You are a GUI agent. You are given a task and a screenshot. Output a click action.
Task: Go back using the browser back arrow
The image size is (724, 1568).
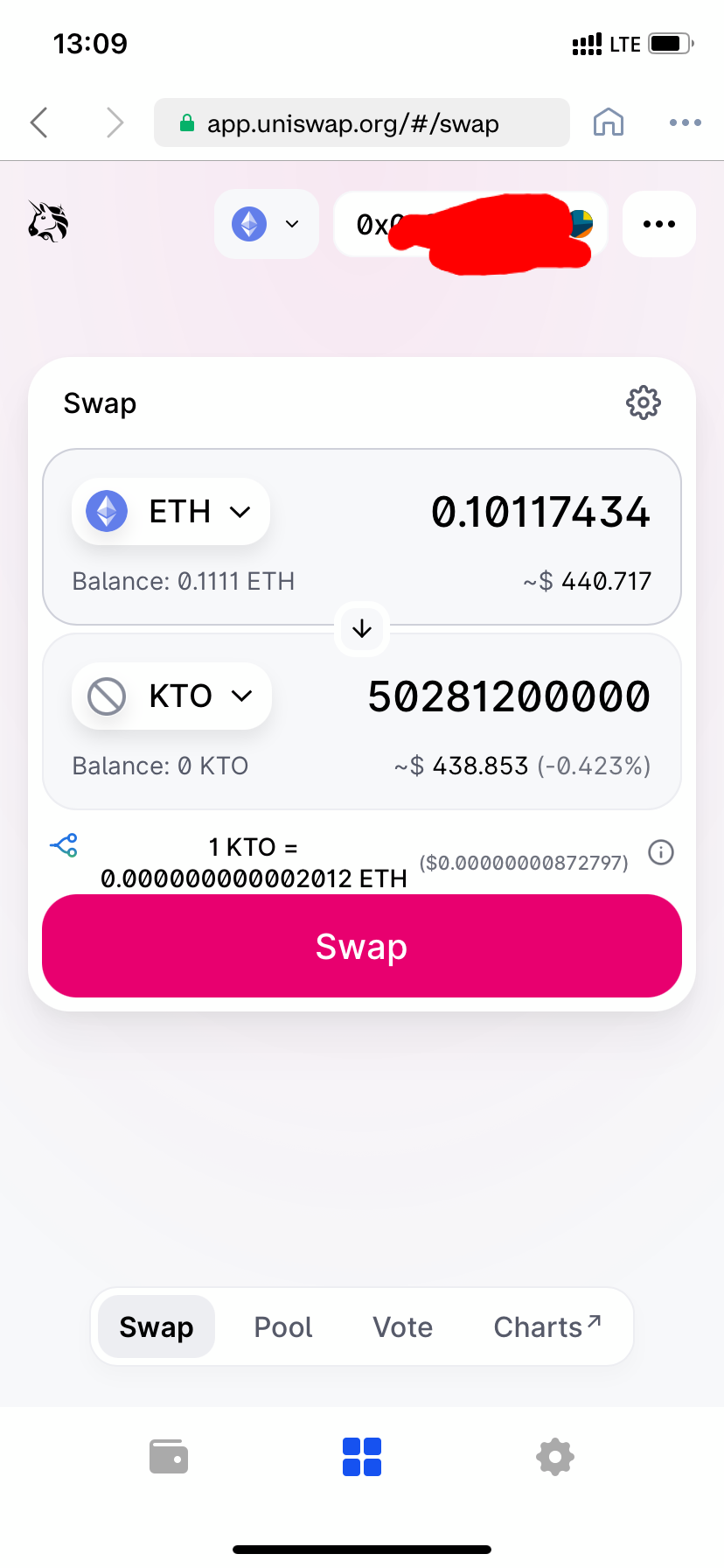(x=39, y=122)
